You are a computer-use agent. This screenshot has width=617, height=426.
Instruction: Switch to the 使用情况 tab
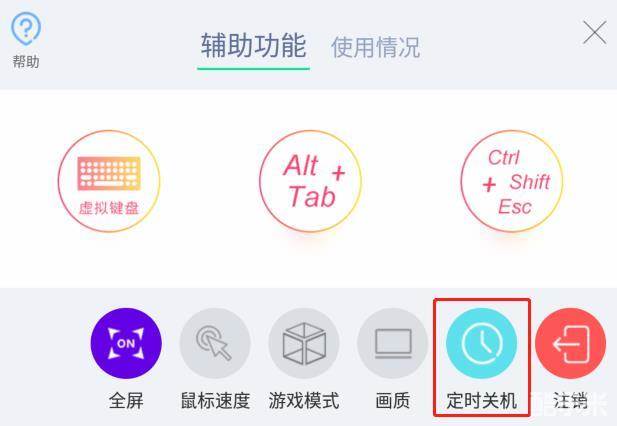375,47
